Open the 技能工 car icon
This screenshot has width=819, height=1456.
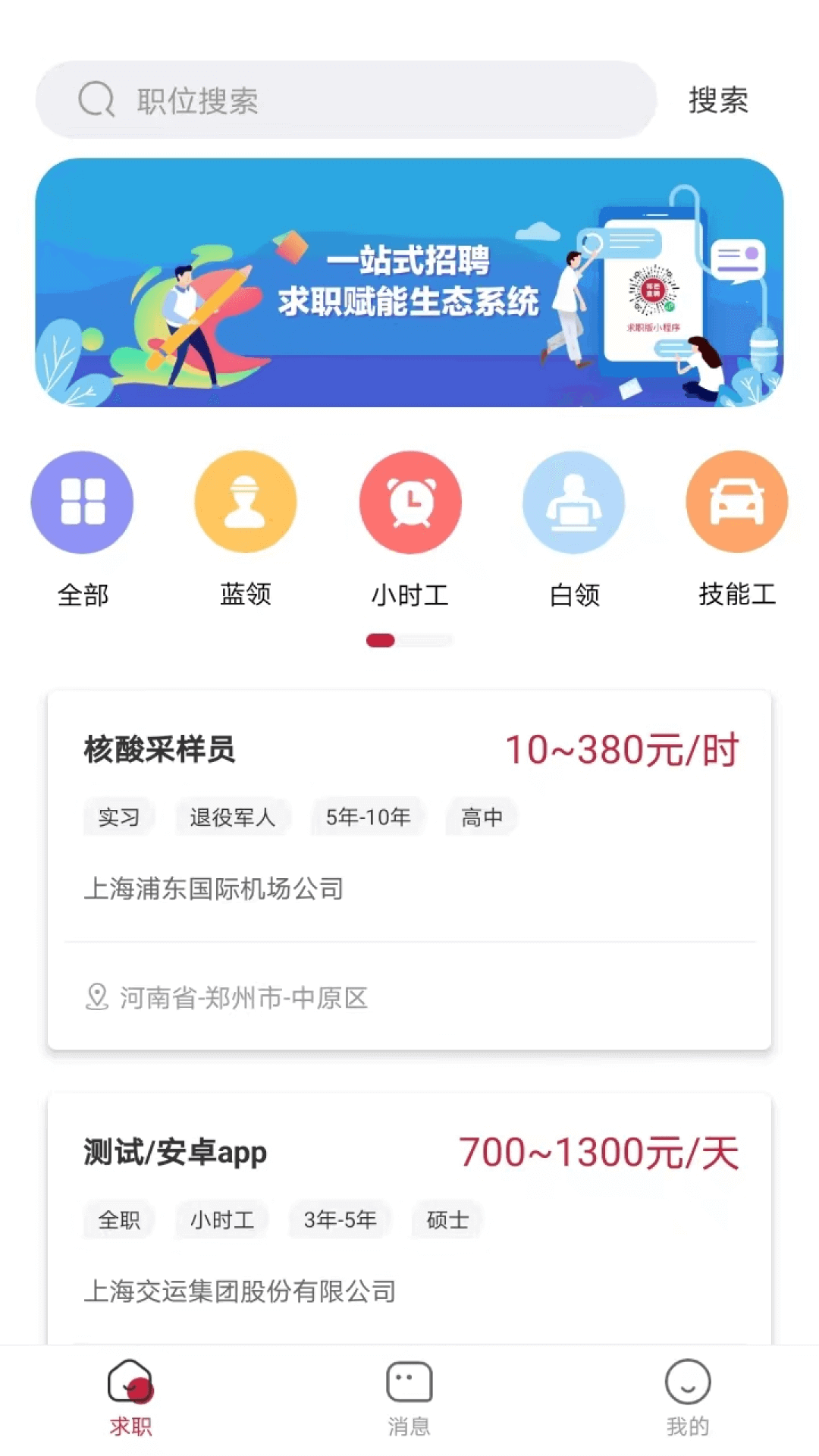[x=736, y=502]
